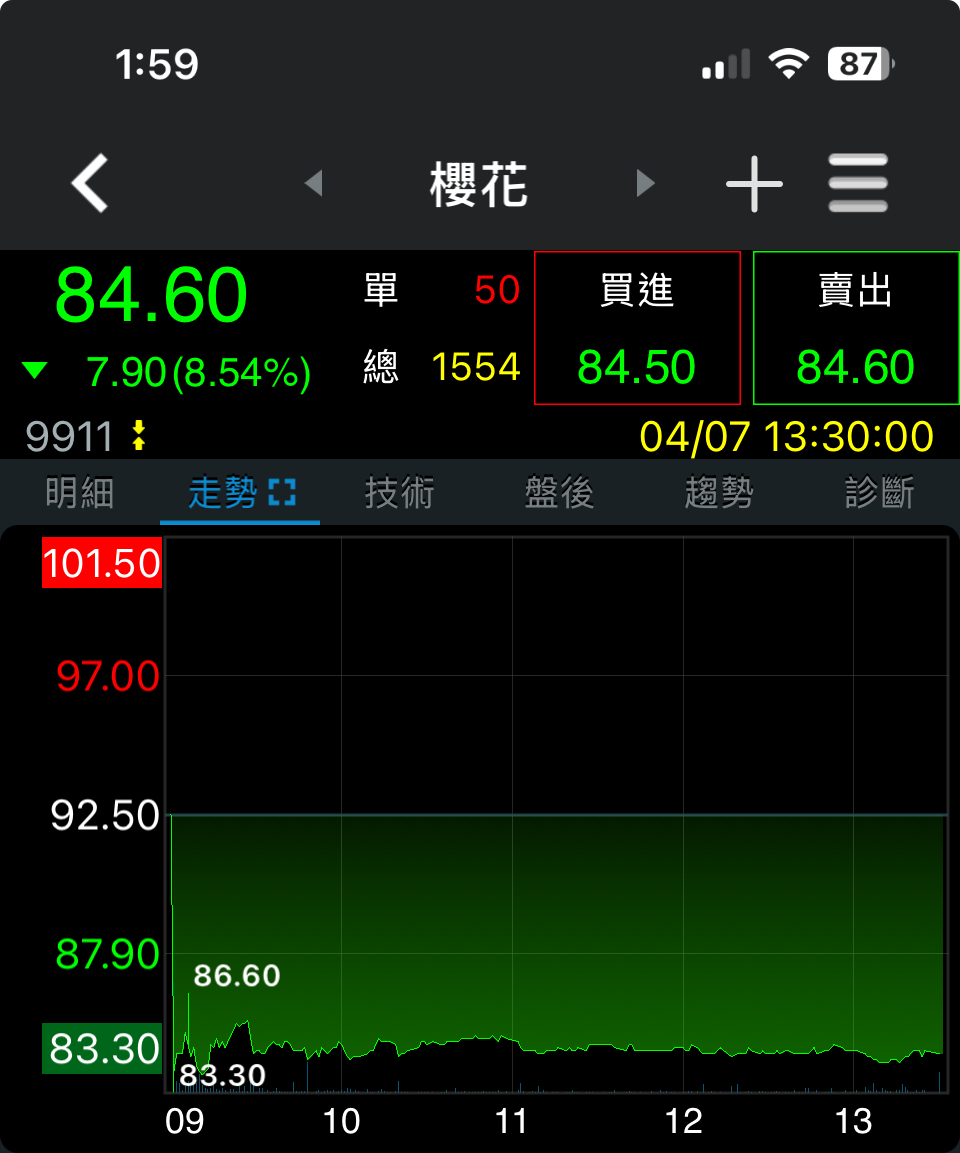This screenshot has width=960, height=1153.
Task: Go back with the top-left arrow
Action: pos(89,183)
